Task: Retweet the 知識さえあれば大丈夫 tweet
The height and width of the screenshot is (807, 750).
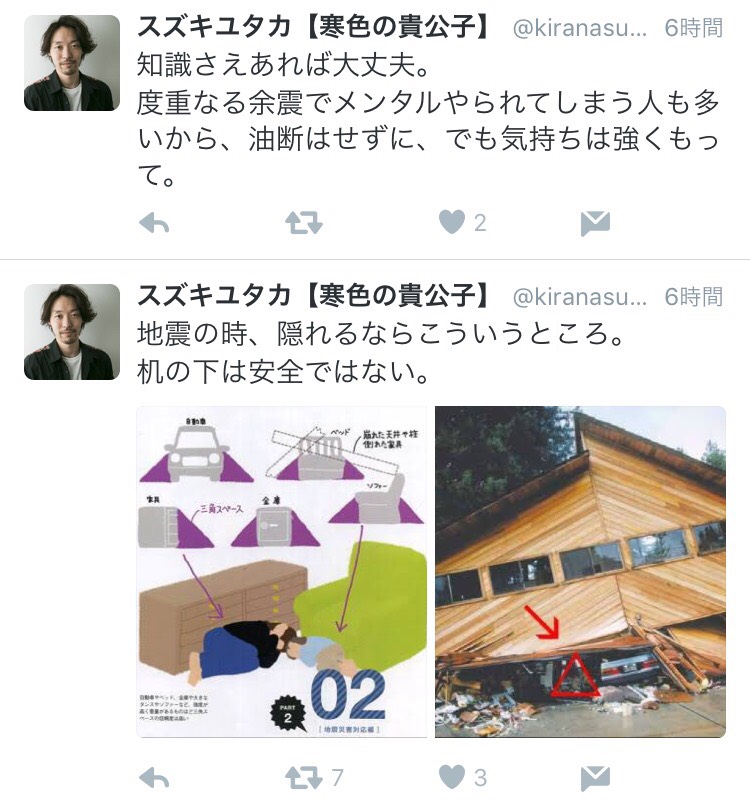Action: pyautogui.click(x=304, y=223)
